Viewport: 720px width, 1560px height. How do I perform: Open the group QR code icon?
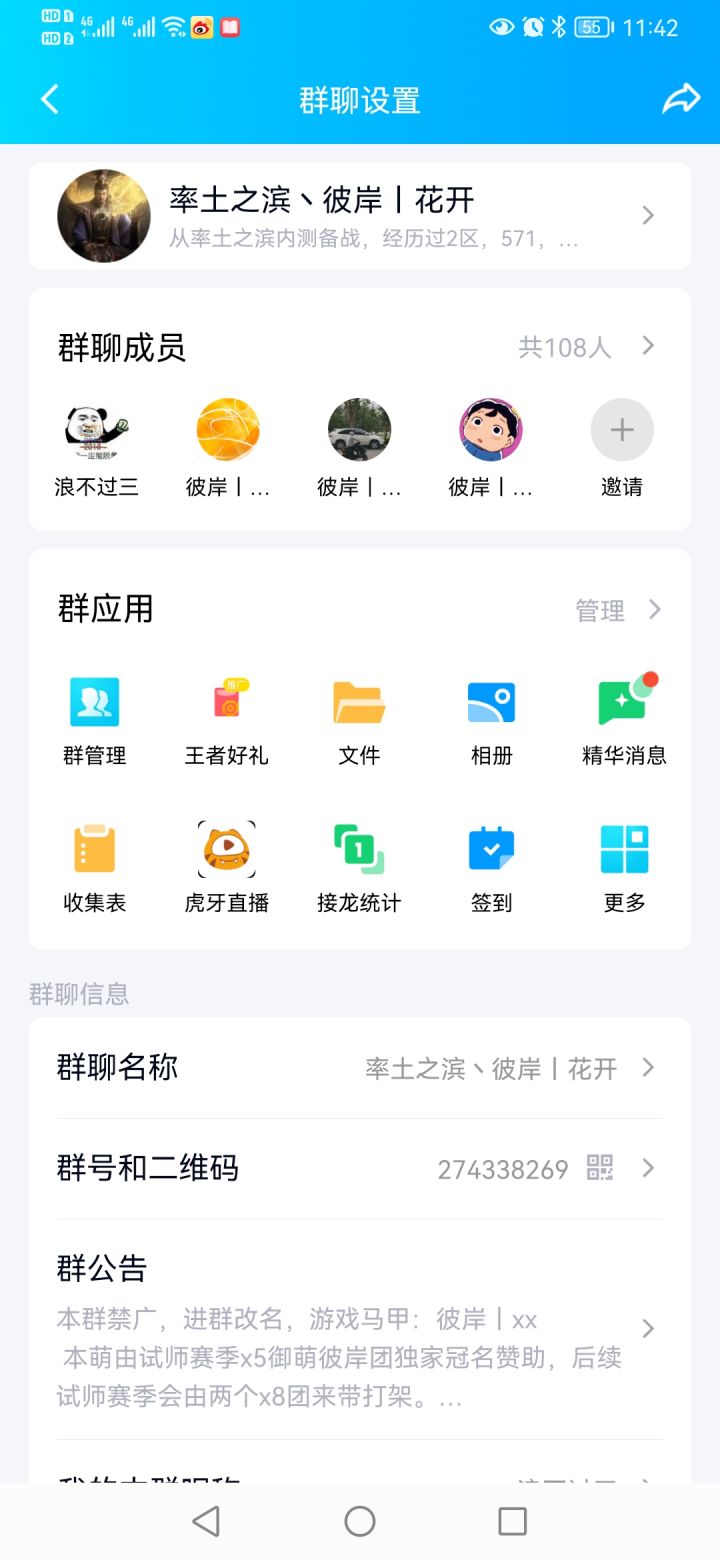600,1168
